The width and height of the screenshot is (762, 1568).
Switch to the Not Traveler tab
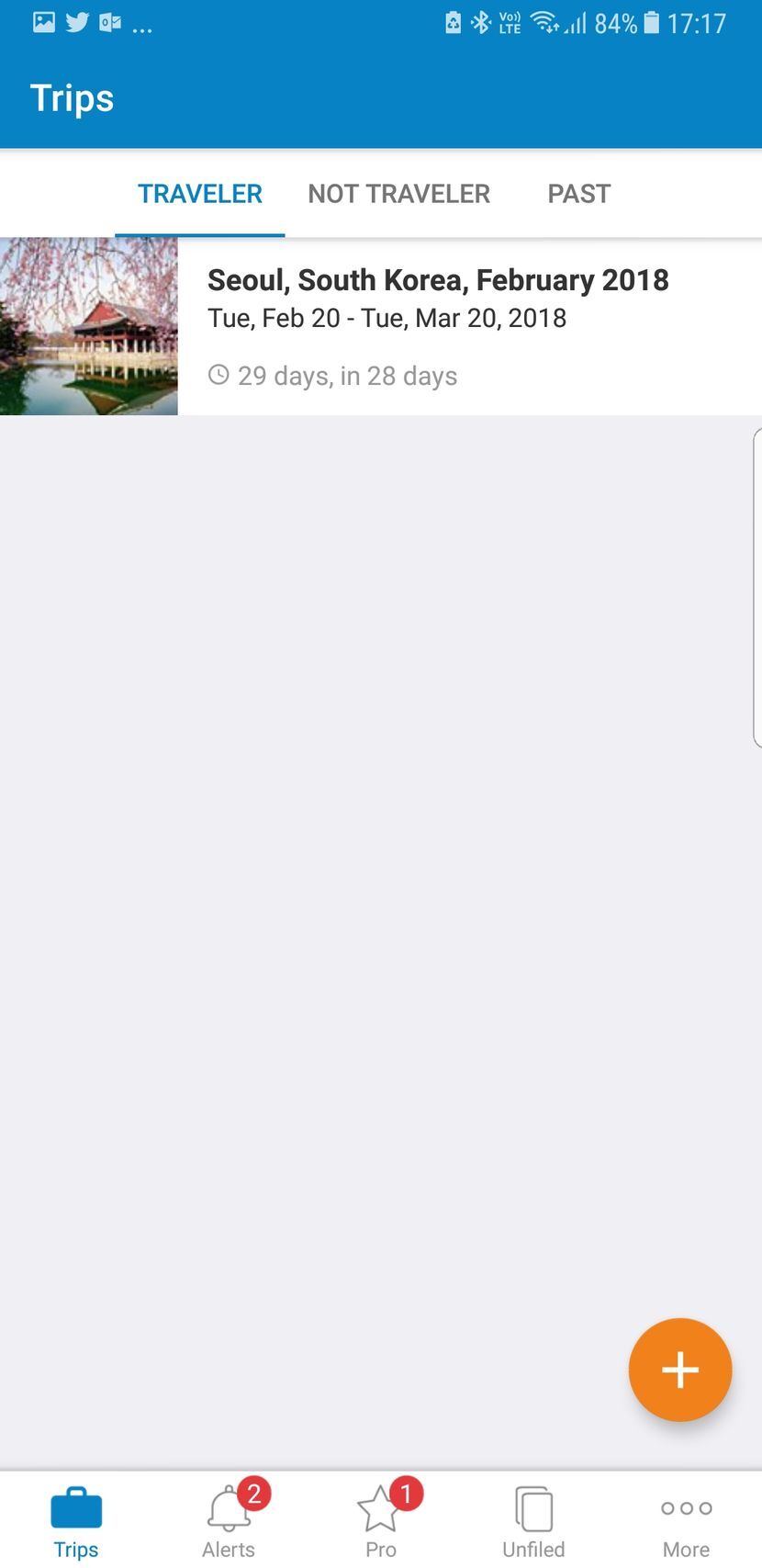[x=398, y=194]
